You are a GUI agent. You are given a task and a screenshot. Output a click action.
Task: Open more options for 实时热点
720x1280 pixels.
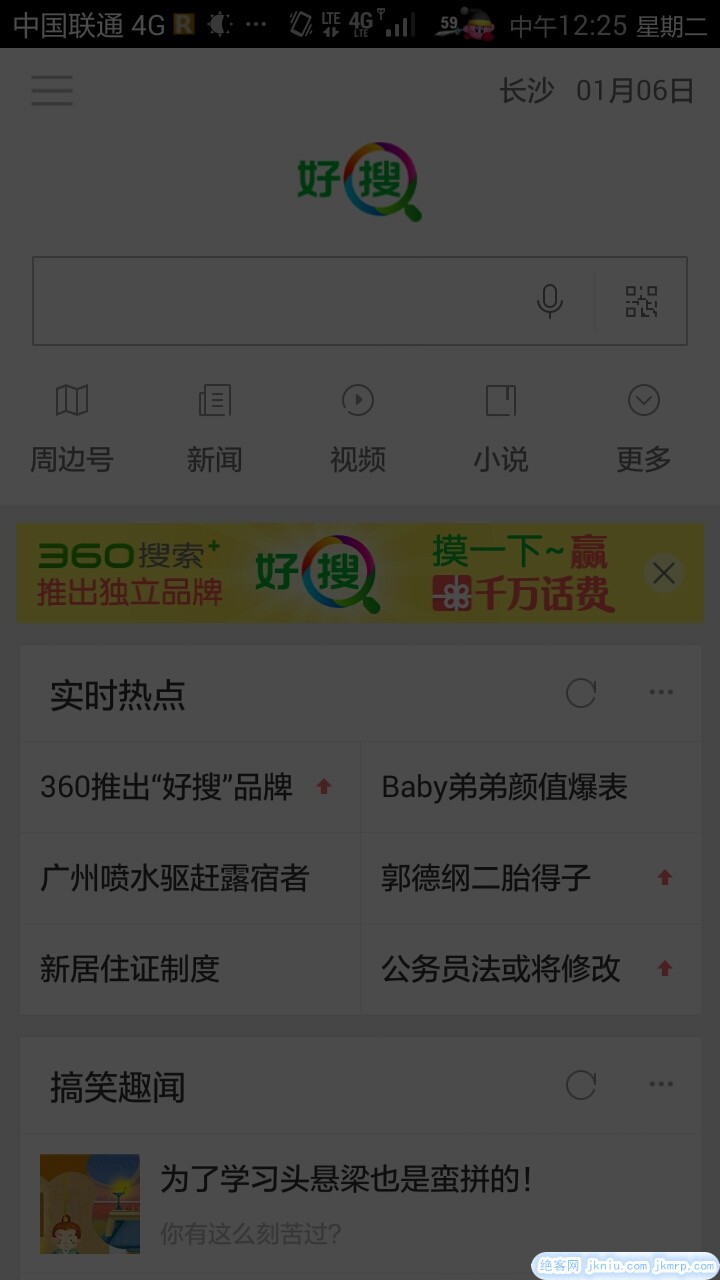(x=661, y=693)
